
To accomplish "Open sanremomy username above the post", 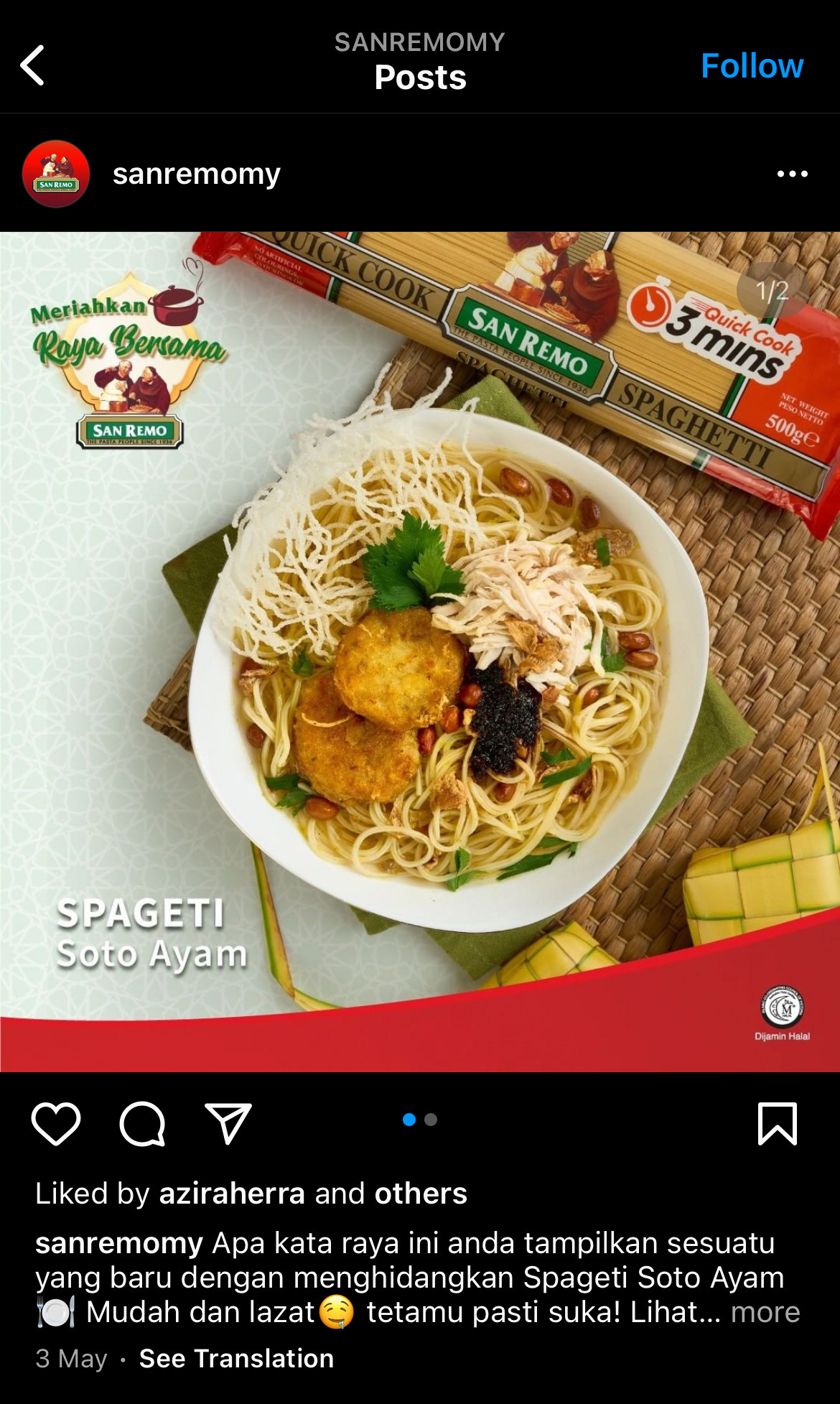I will 196,174.
